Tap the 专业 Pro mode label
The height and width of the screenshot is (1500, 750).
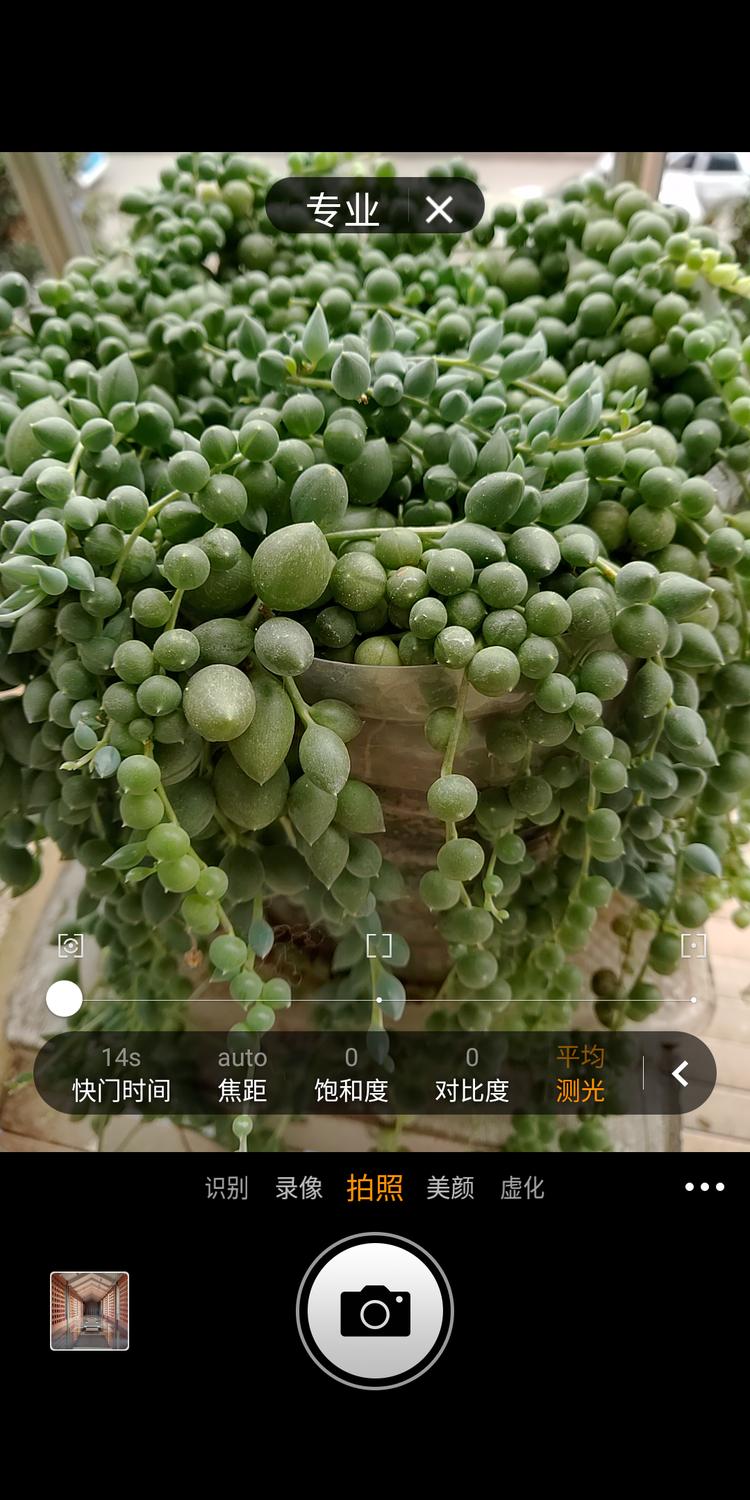345,209
